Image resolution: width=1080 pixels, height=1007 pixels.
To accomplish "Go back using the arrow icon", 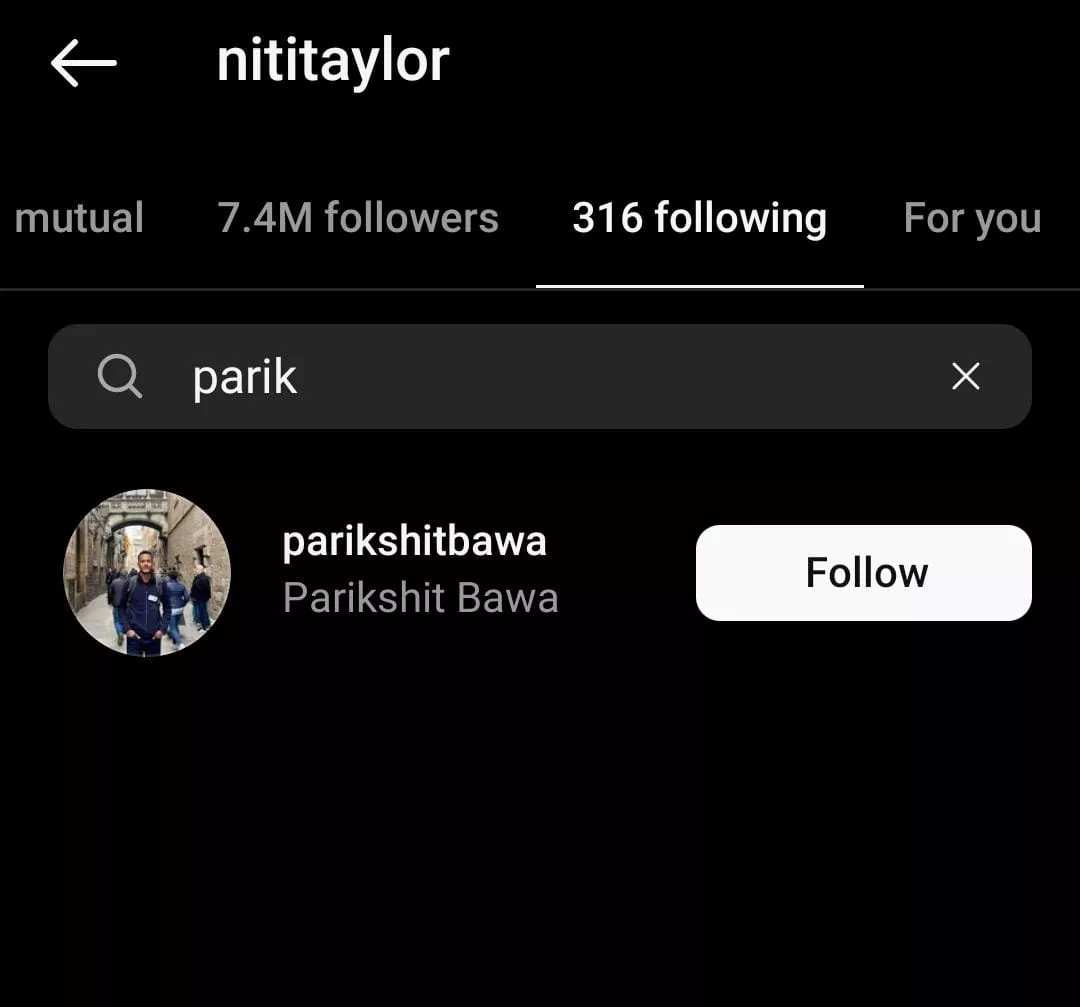I will [84, 63].
